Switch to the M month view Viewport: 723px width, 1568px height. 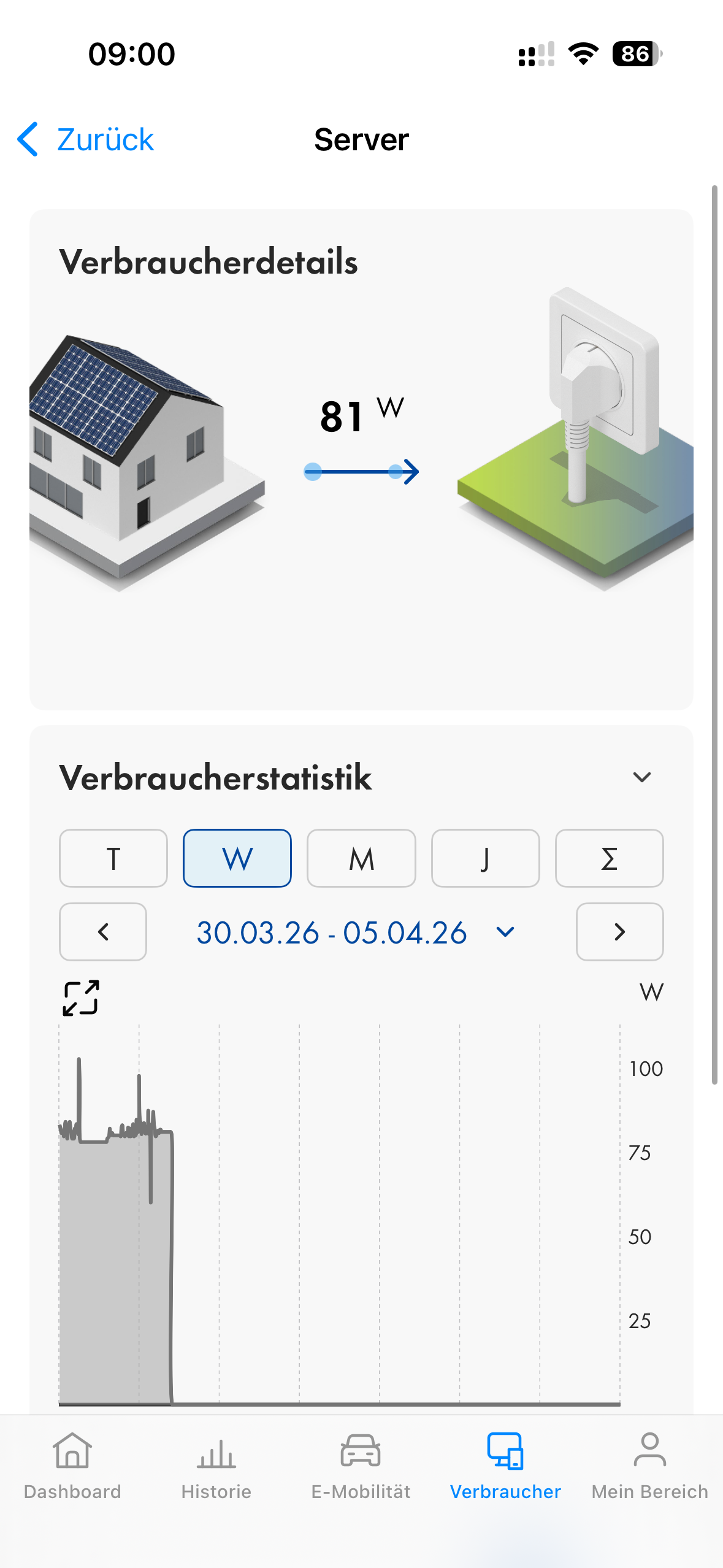[361, 858]
